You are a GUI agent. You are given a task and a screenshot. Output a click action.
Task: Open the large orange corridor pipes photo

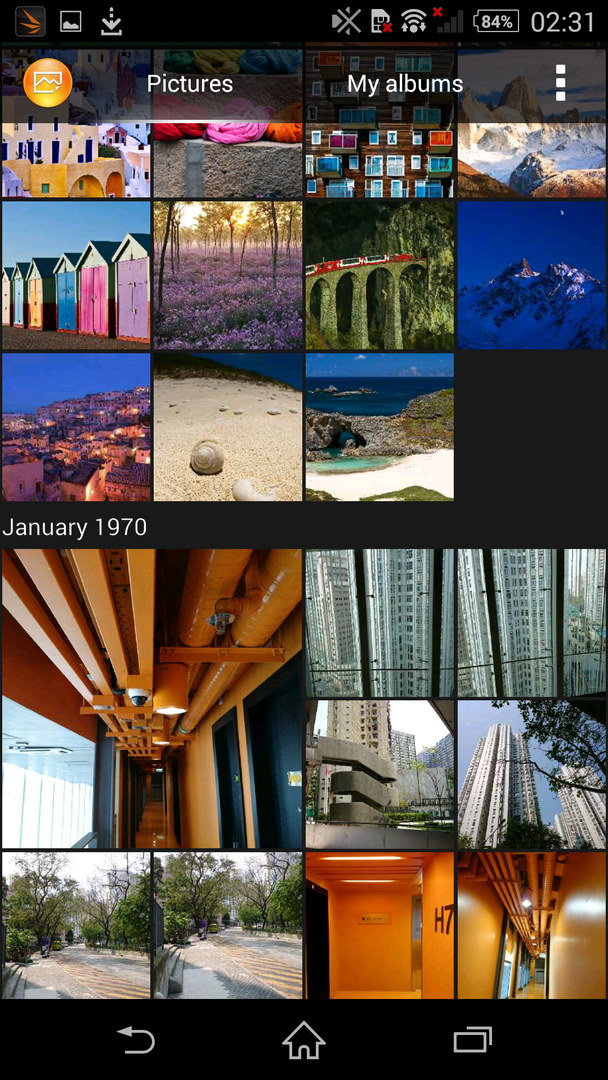click(x=152, y=698)
